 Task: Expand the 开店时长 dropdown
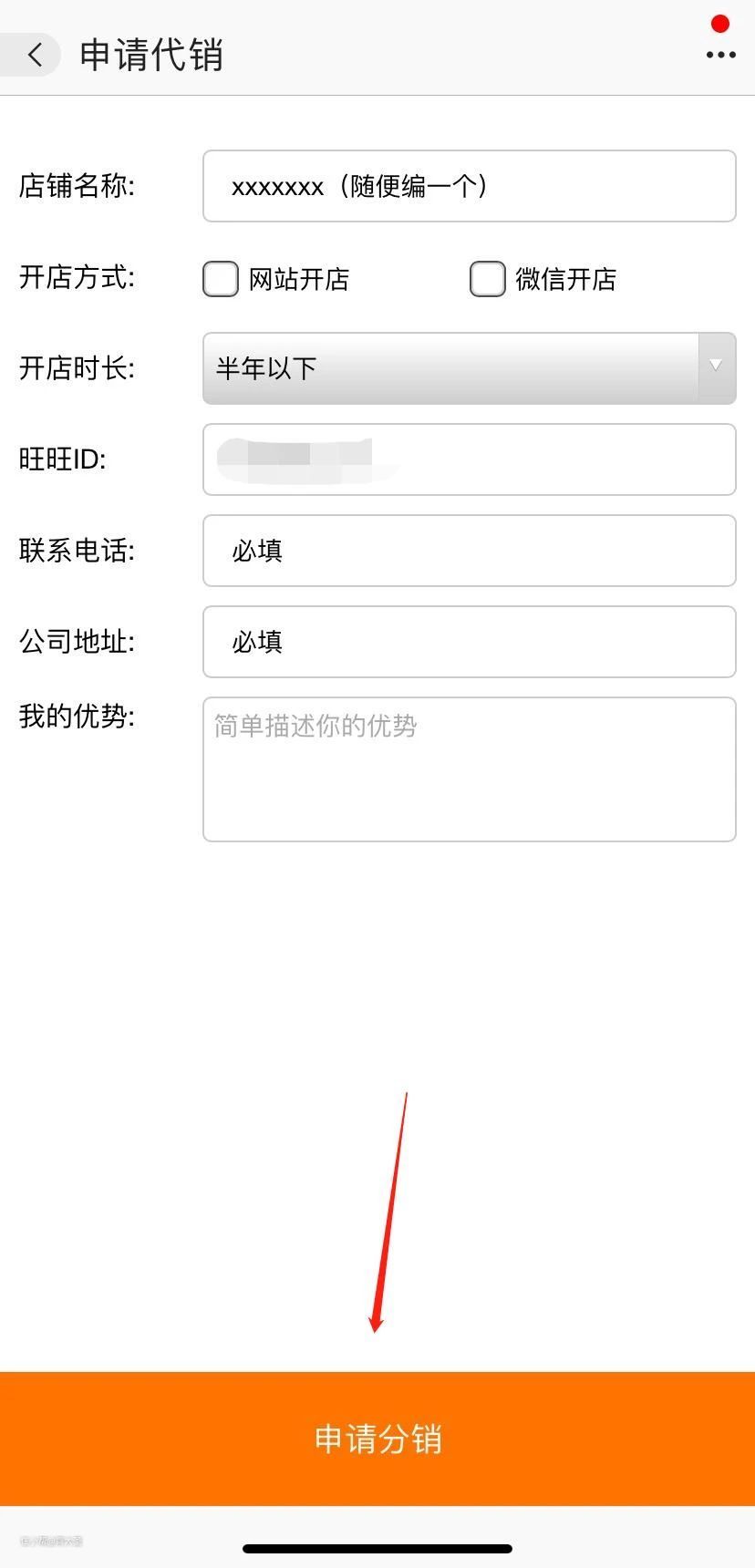tap(469, 368)
